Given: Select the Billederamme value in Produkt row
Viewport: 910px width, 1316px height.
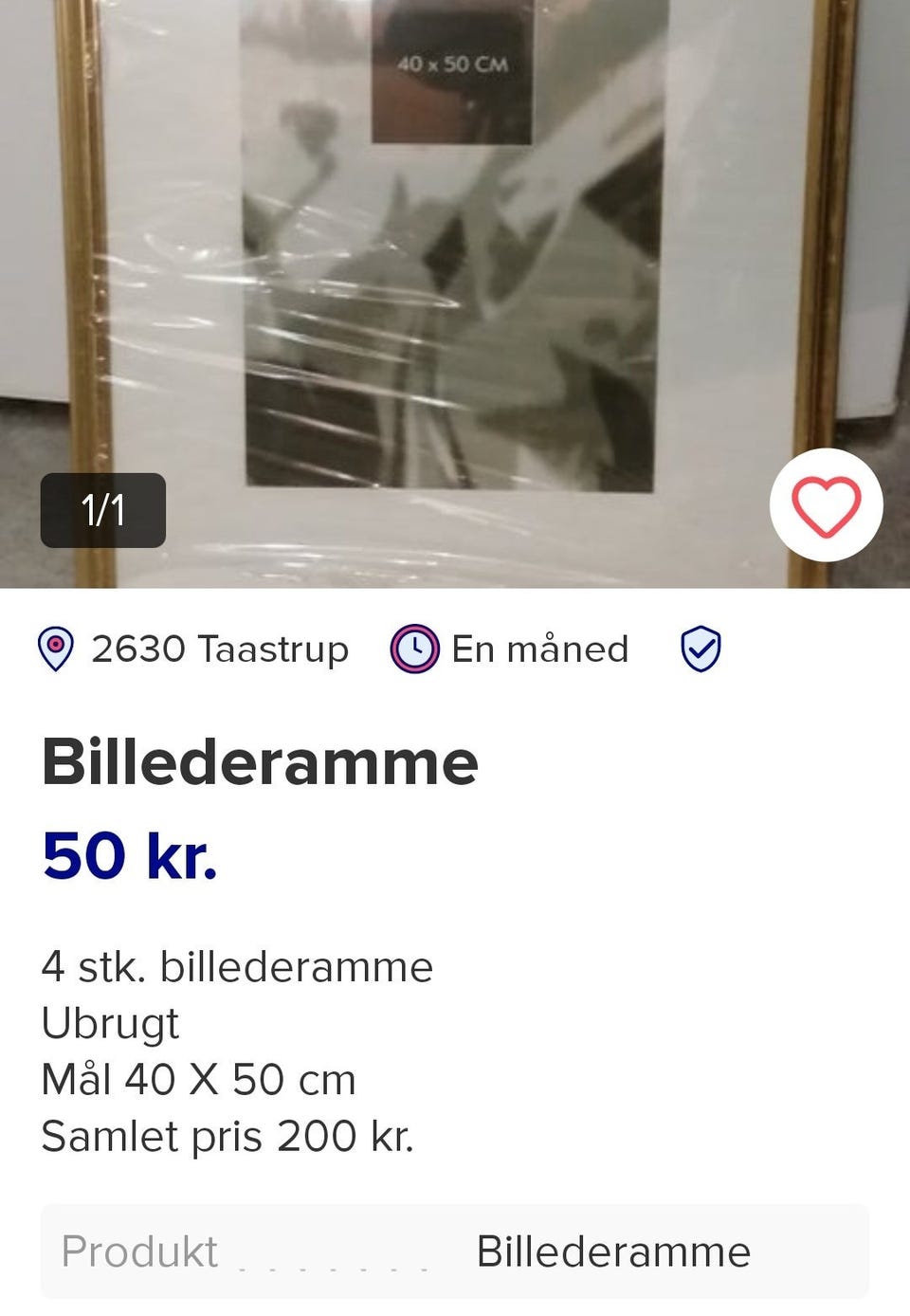Looking at the screenshot, I should [x=614, y=1252].
